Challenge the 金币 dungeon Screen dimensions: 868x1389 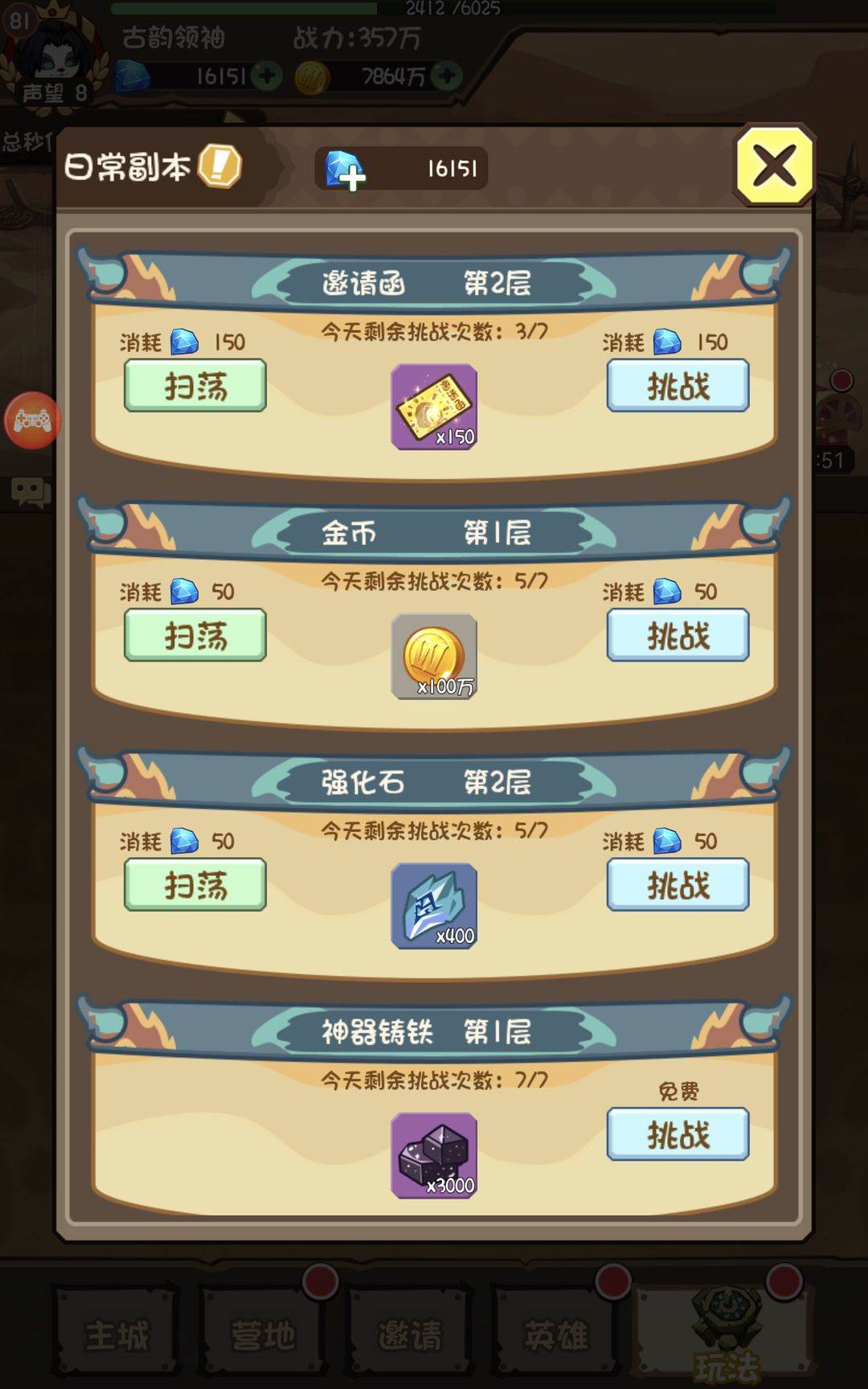click(678, 635)
